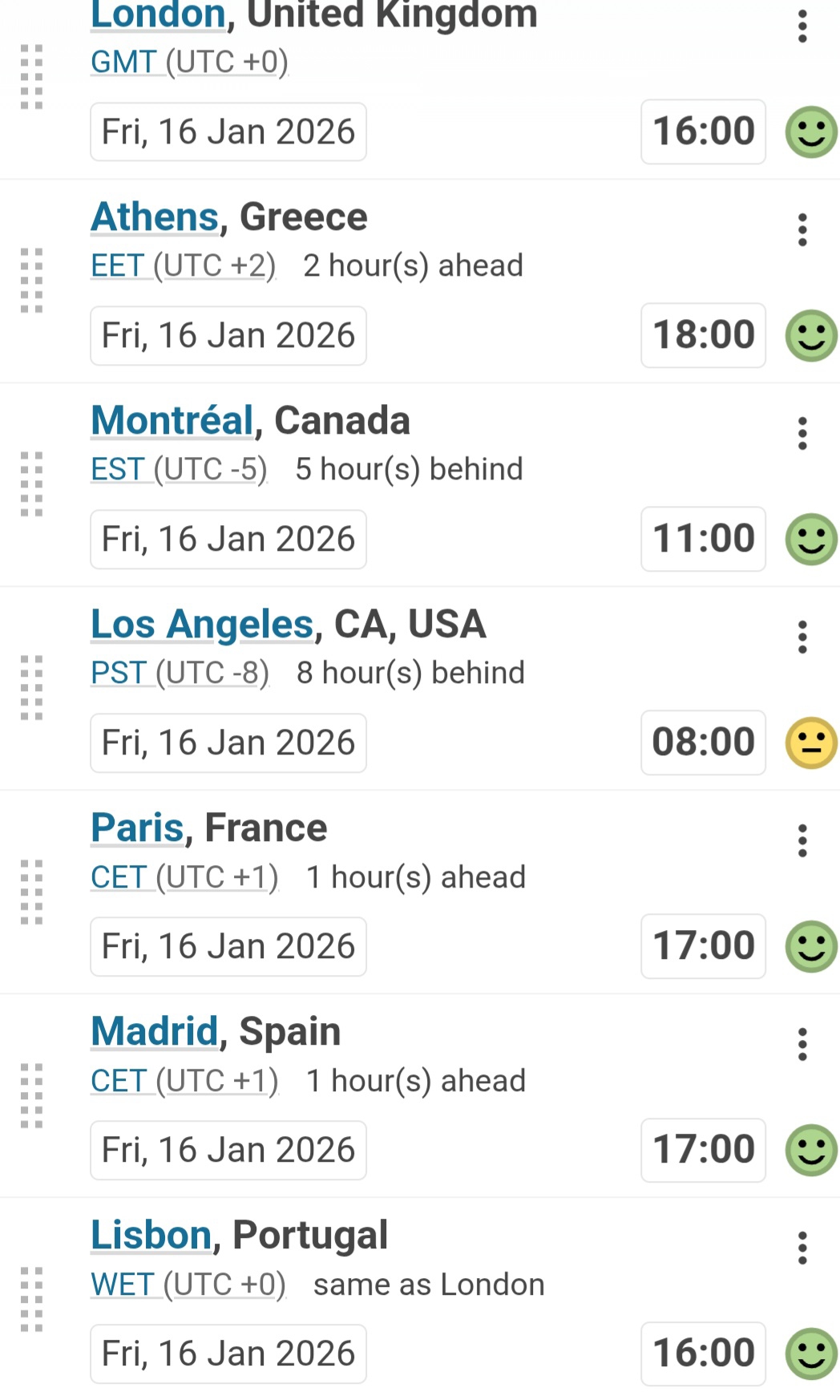Screen dimensions: 840x1400
Task: Open the Athens city link
Action: 155,217
